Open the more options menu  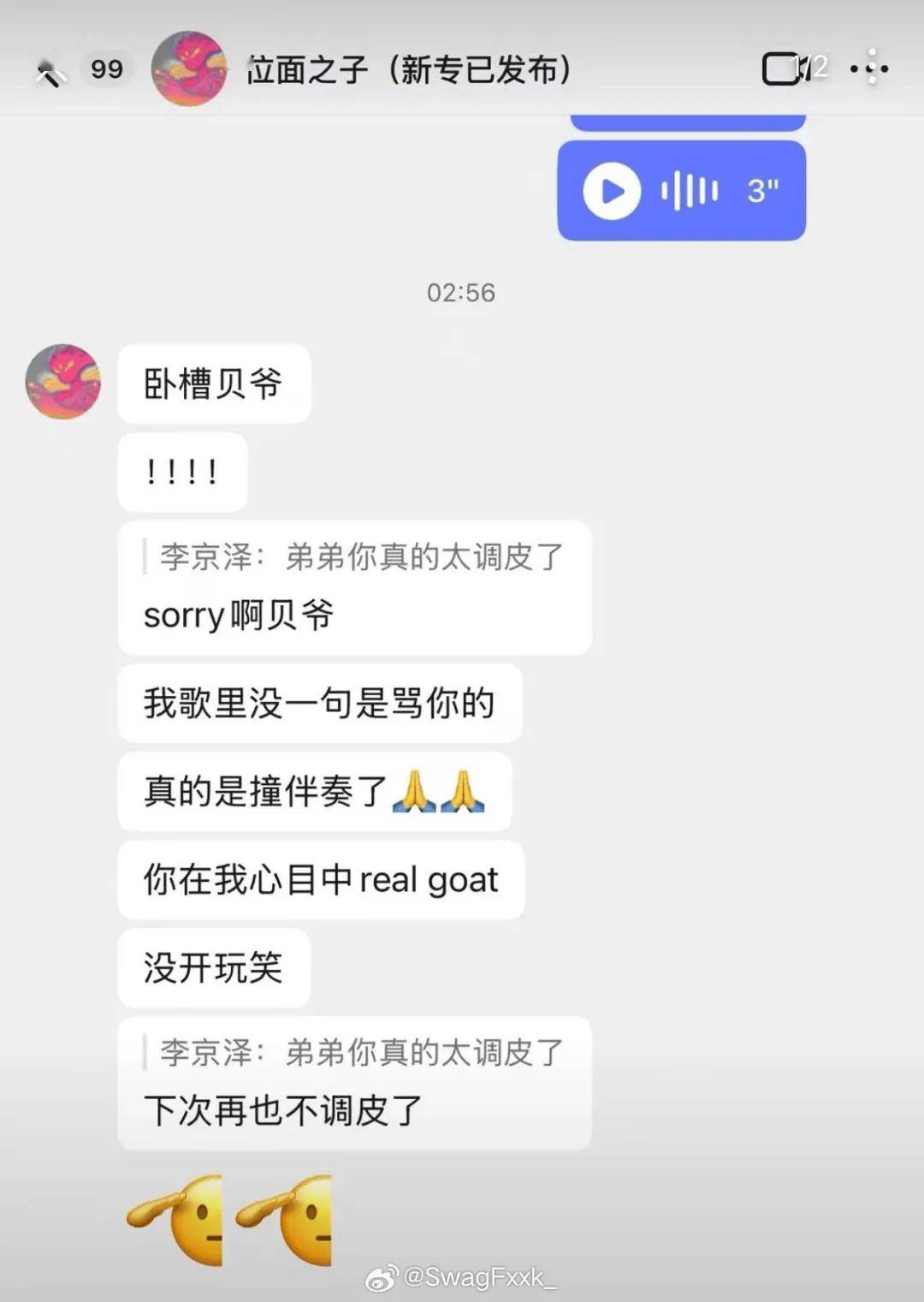pyautogui.click(x=868, y=68)
